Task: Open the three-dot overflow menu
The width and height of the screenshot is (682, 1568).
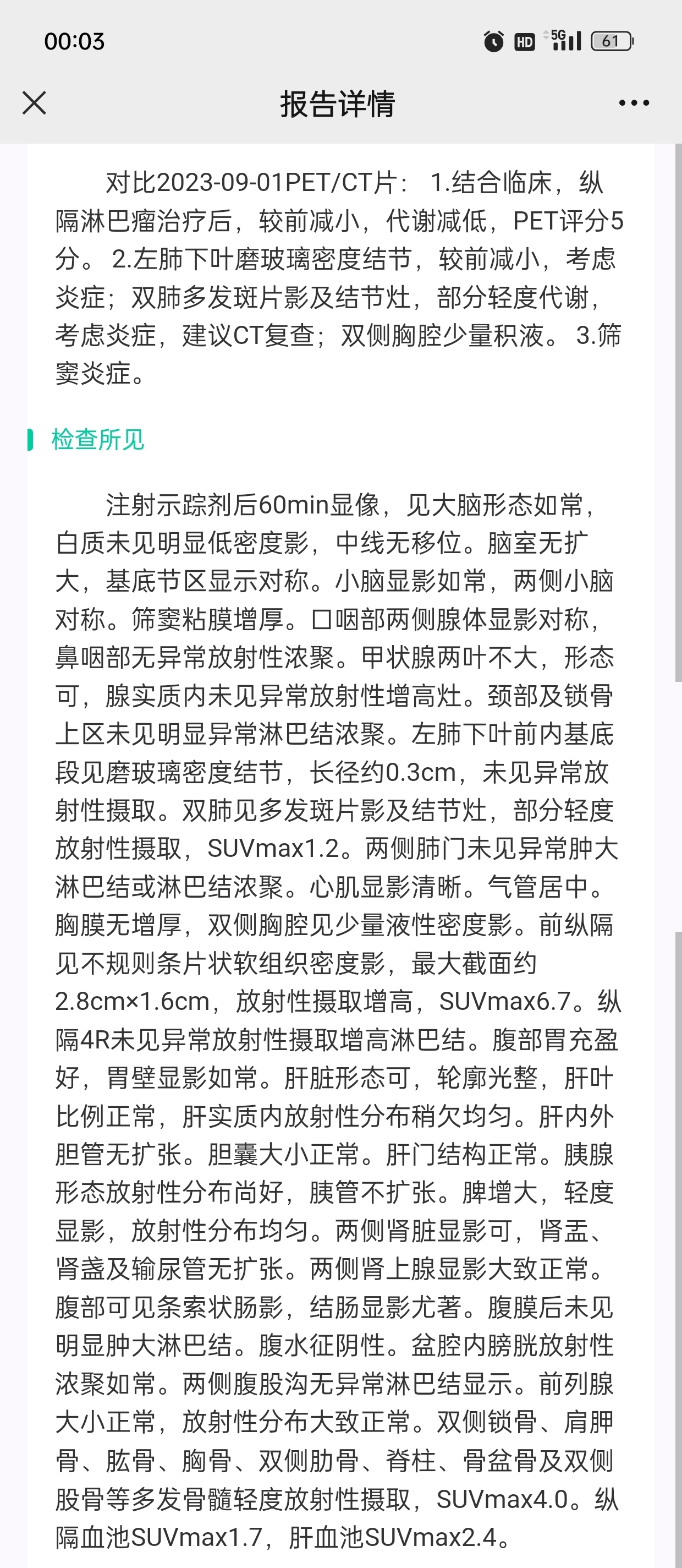Action: [x=634, y=103]
